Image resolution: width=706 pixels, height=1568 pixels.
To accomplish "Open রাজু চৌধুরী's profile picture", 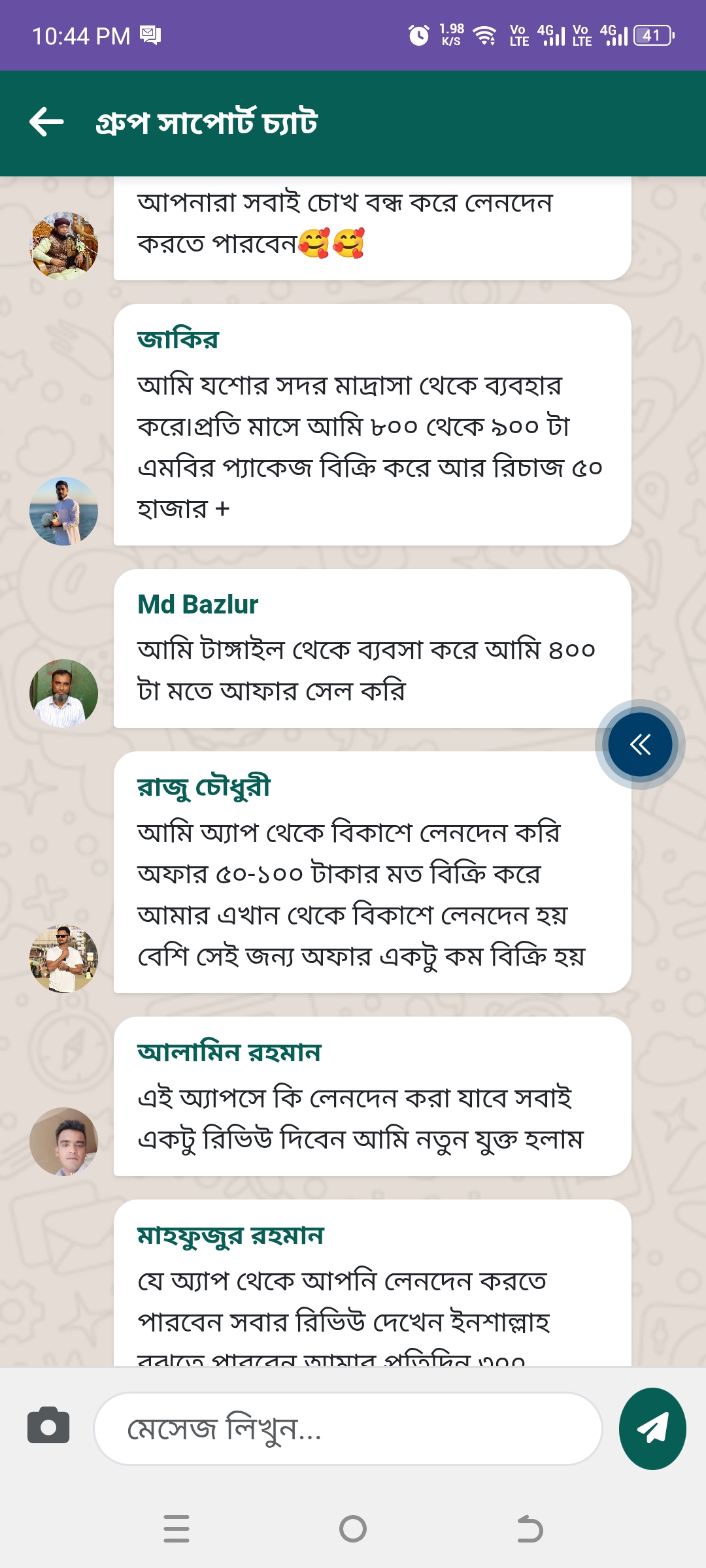I will (63, 958).
